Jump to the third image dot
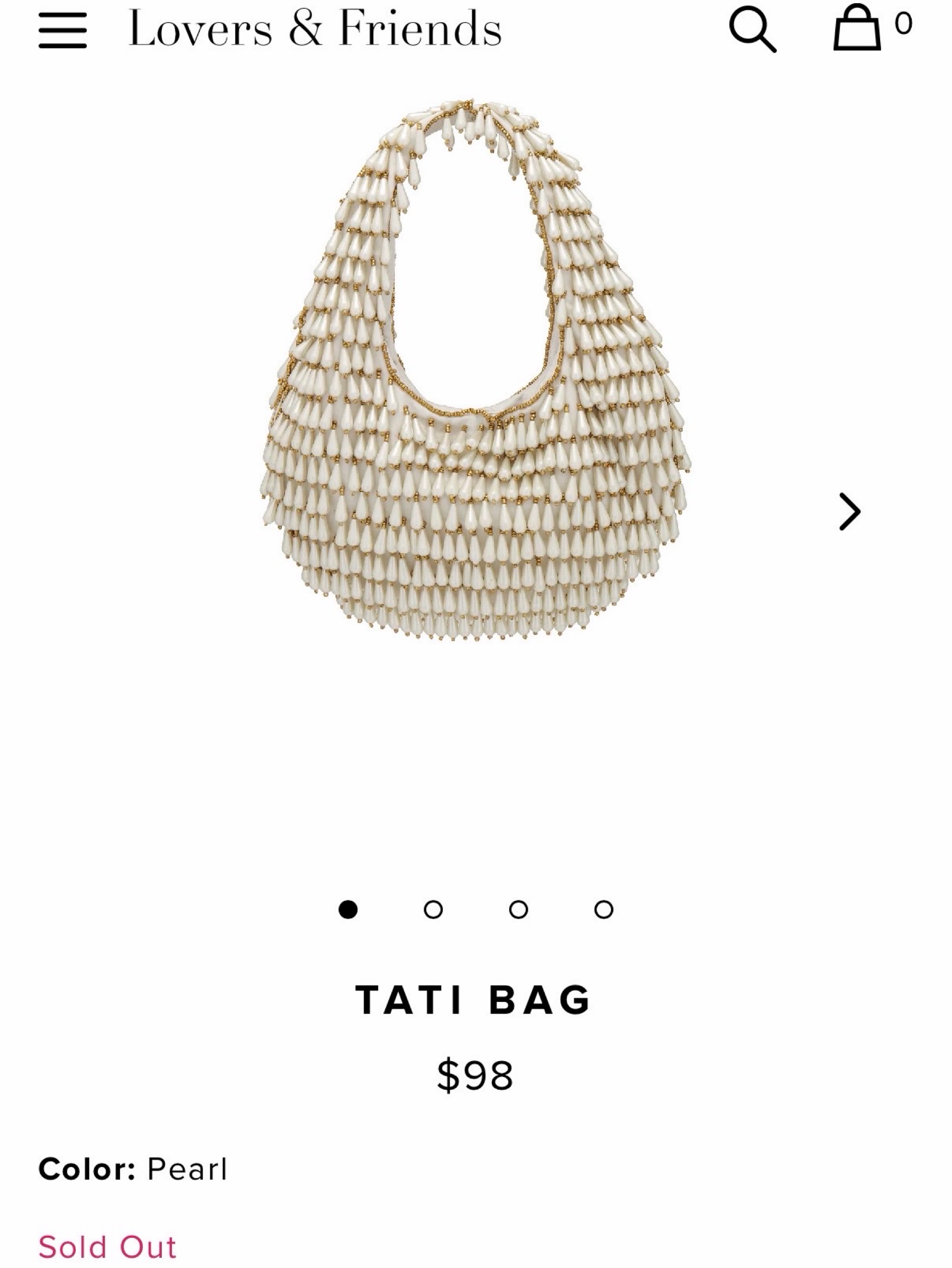The height and width of the screenshot is (1268, 952). tap(519, 909)
